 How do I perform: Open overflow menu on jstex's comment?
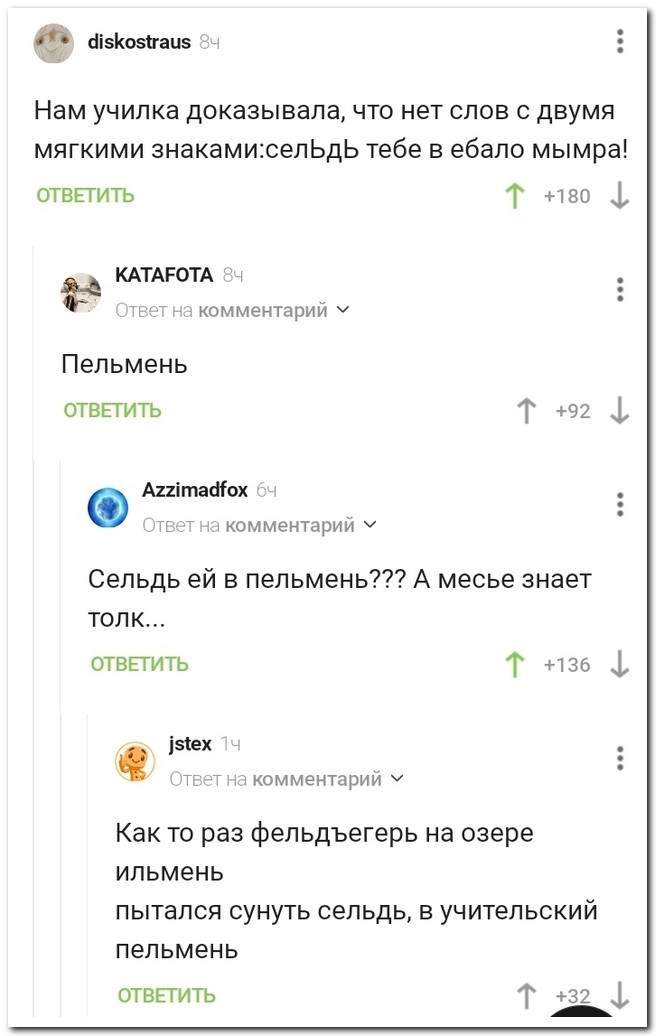620,758
